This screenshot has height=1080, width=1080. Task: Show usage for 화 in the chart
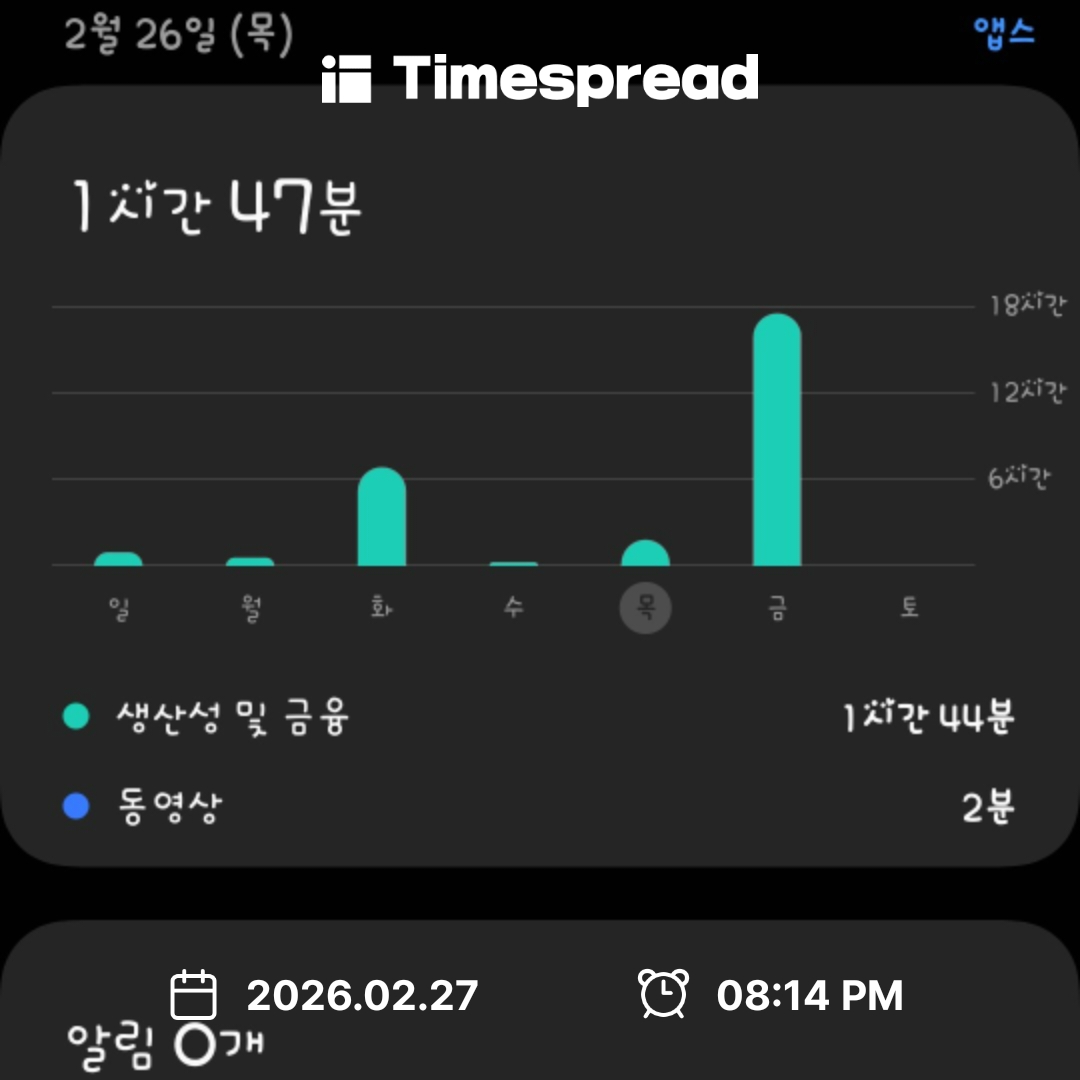[381, 518]
